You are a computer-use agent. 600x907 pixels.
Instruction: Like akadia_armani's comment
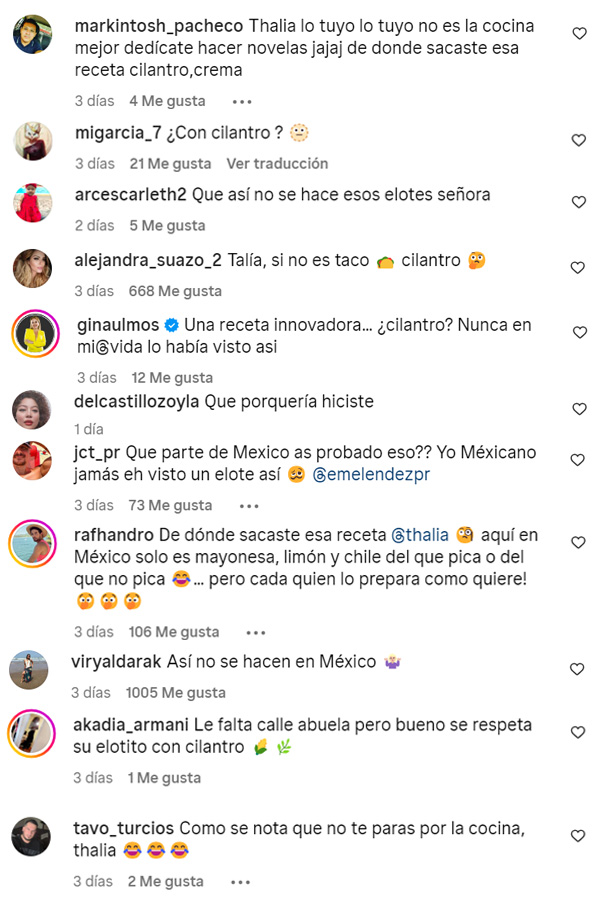coord(578,733)
